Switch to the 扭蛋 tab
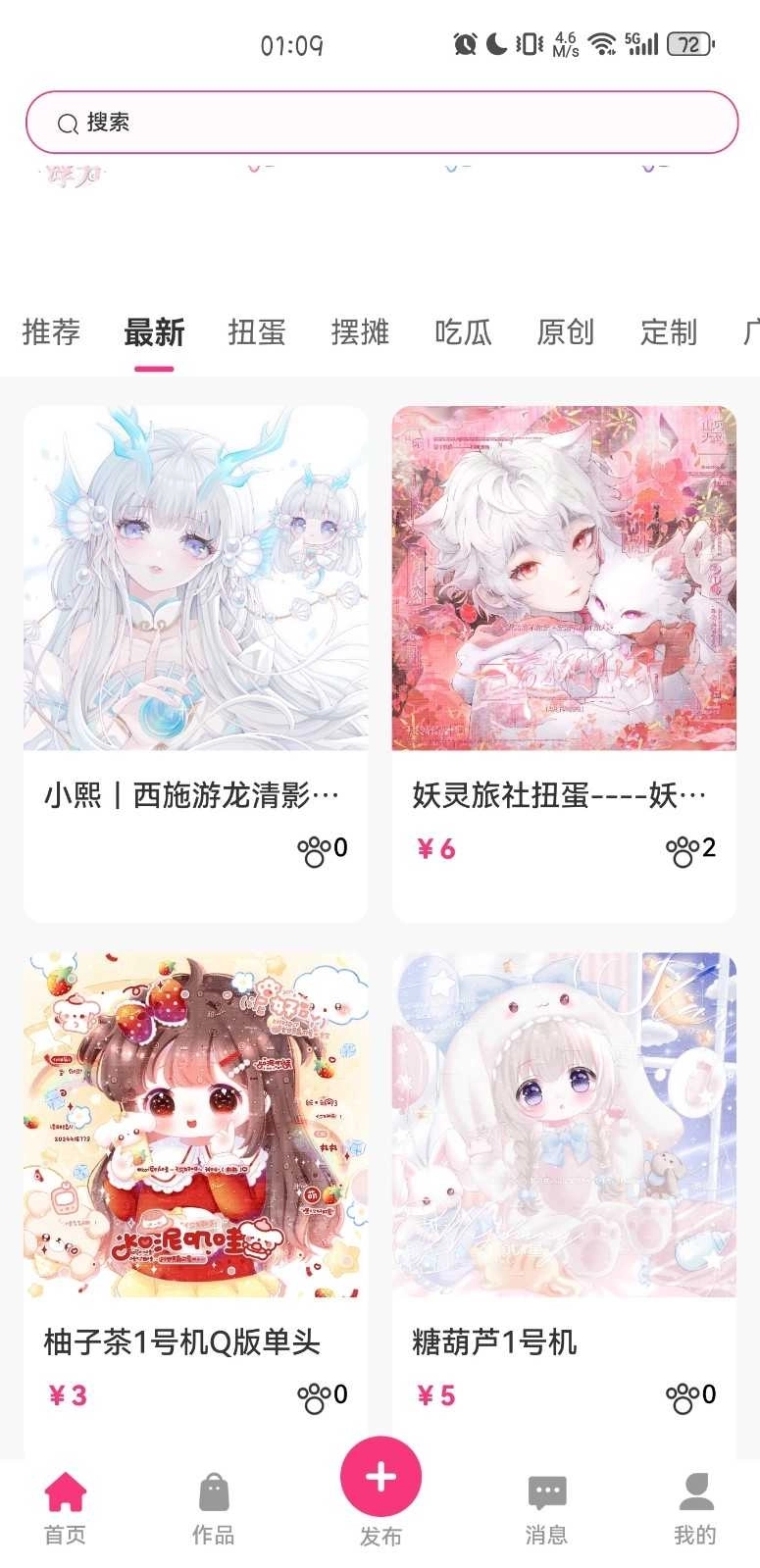Image resolution: width=760 pixels, height=1568 pixels. click(x=255, y=333)
